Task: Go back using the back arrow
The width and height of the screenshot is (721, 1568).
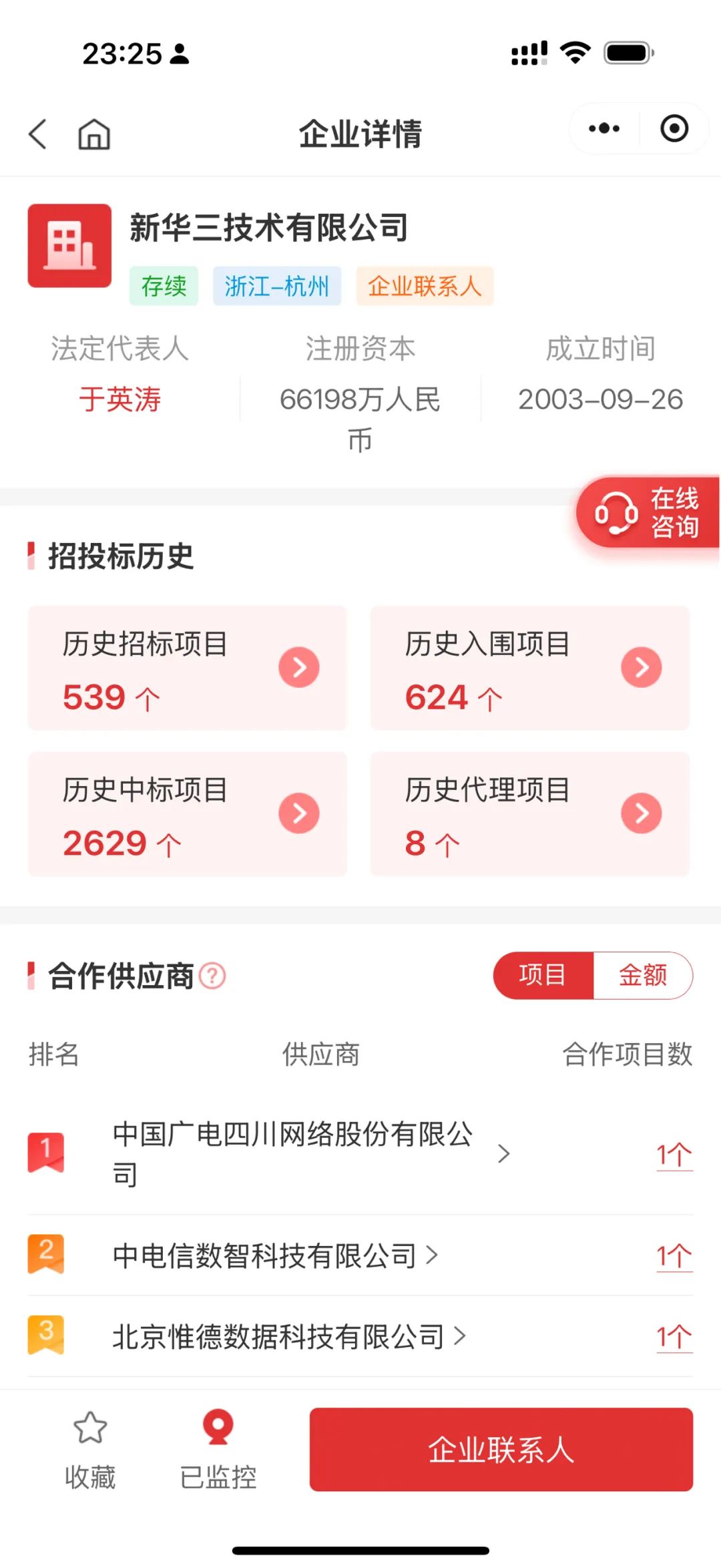Action: tap(38, 134)
